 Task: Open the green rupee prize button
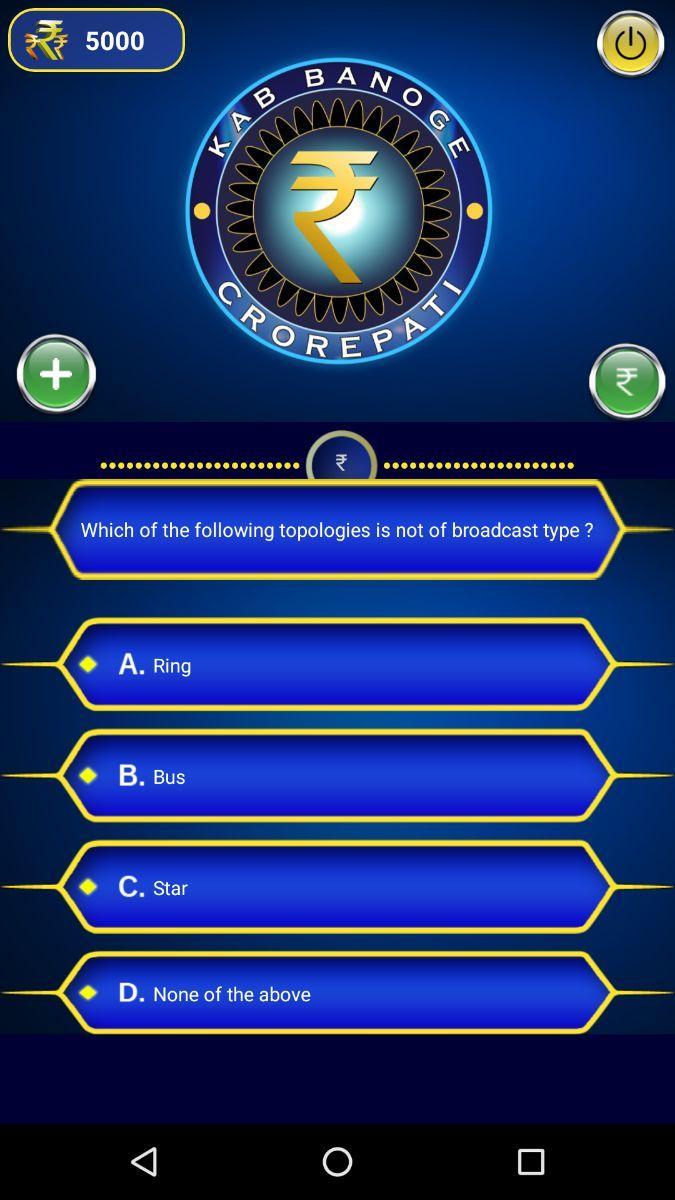point(626,381)
